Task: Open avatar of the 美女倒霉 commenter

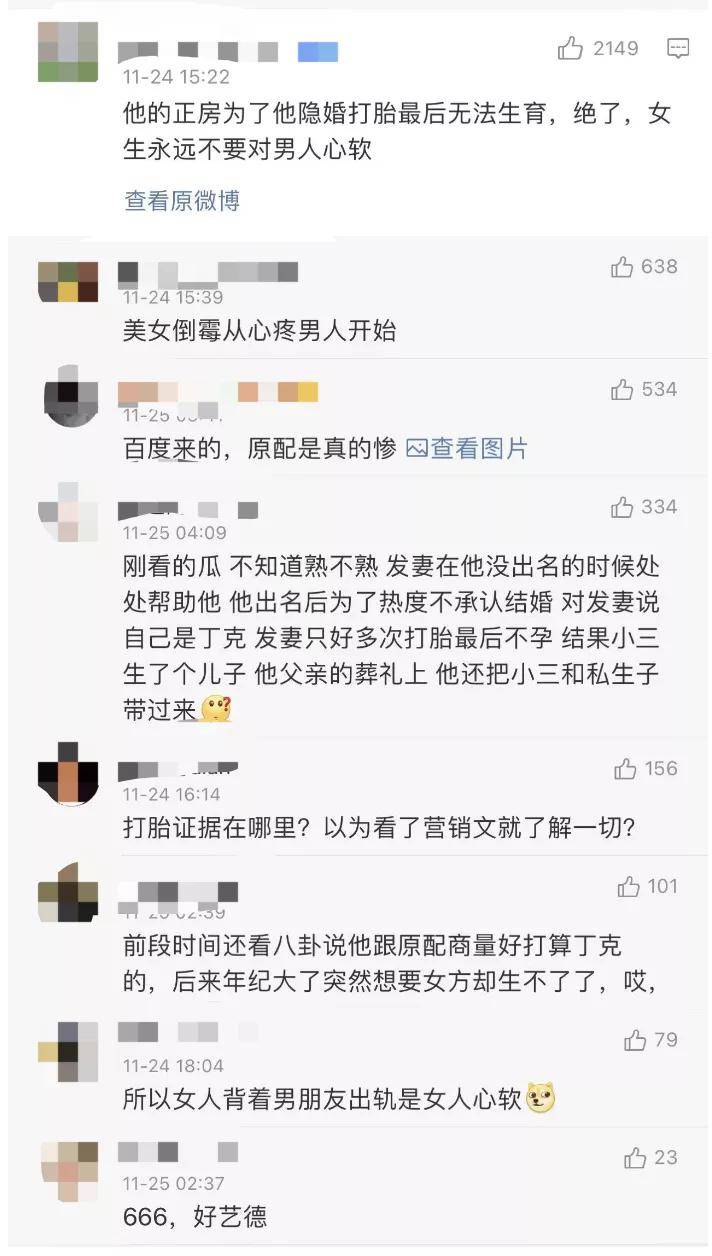Action: 68,282
